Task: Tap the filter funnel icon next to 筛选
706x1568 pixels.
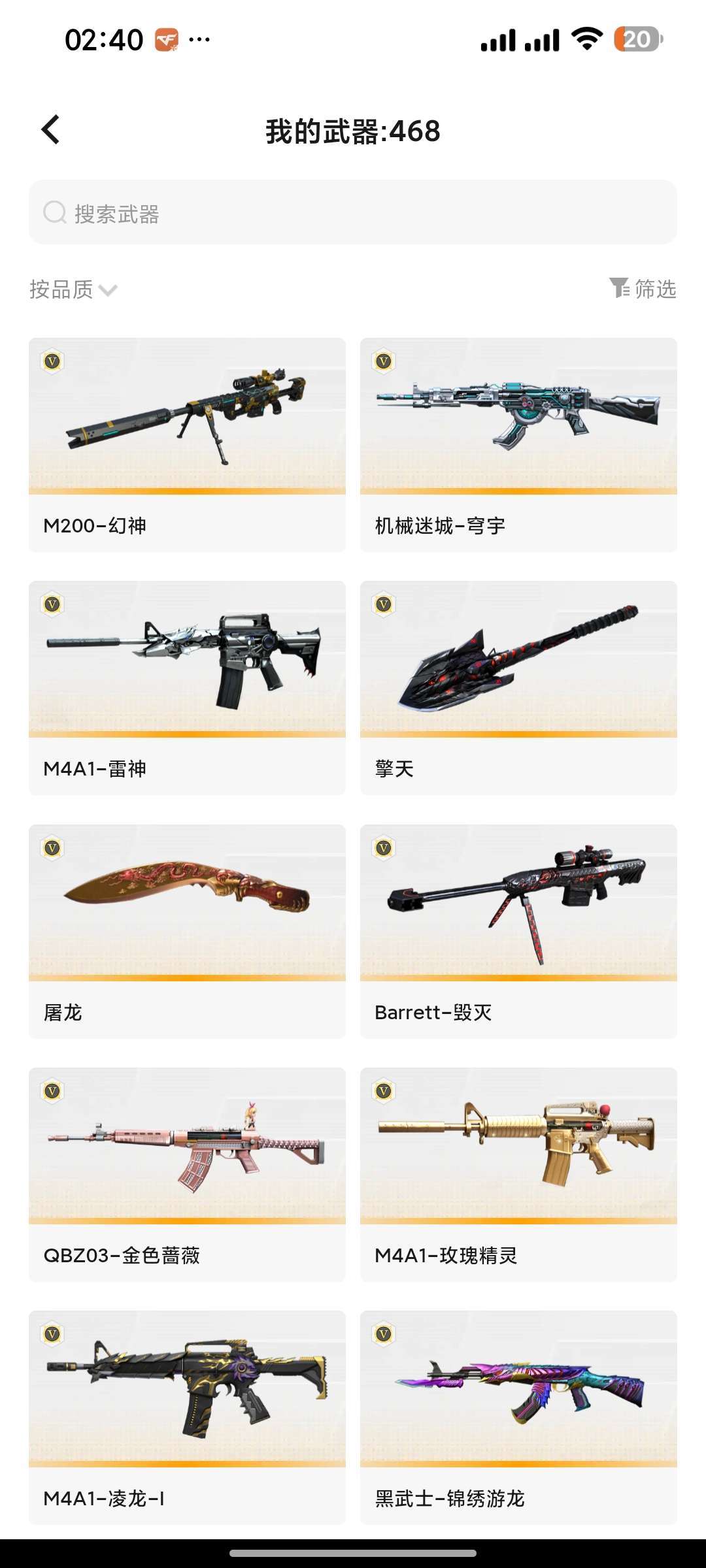Action: click(x=618, y=287)
